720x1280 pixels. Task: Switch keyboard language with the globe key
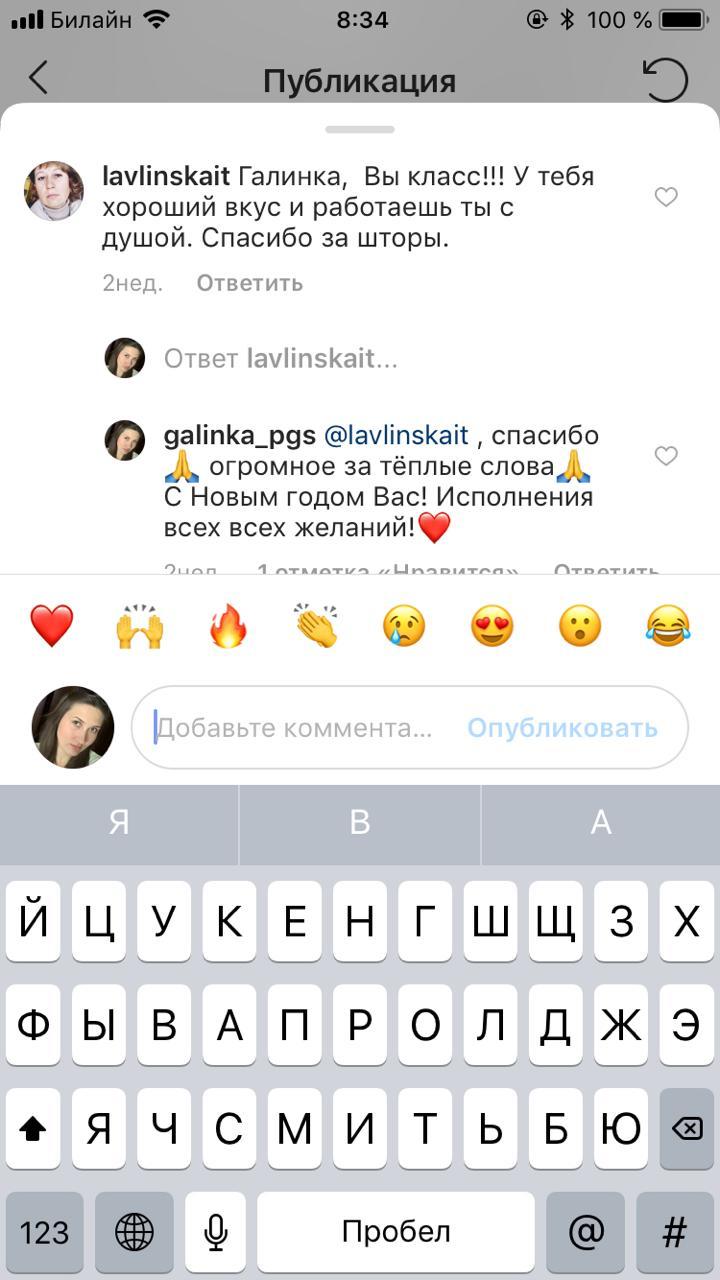(134, 1232)
